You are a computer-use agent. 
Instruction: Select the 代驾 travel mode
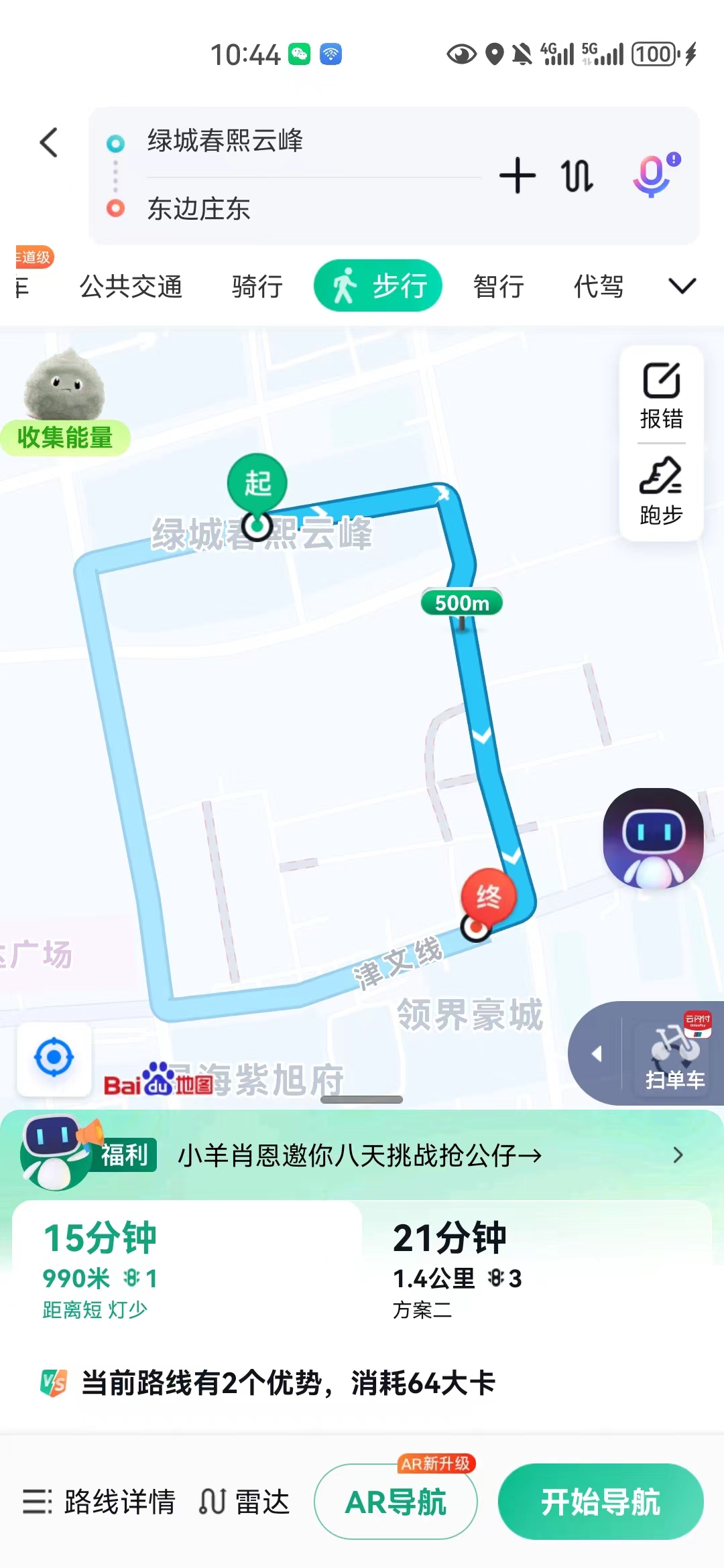pos(598,287)
